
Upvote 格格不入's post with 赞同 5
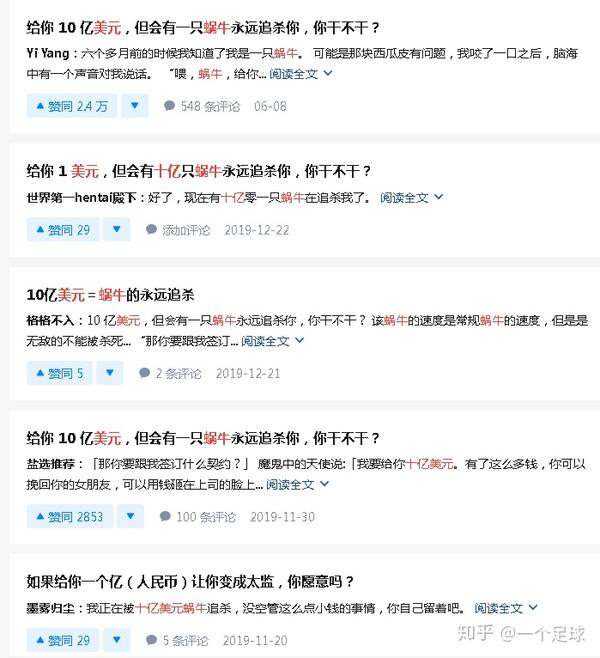pyautogui.click(x=59, y=373)
